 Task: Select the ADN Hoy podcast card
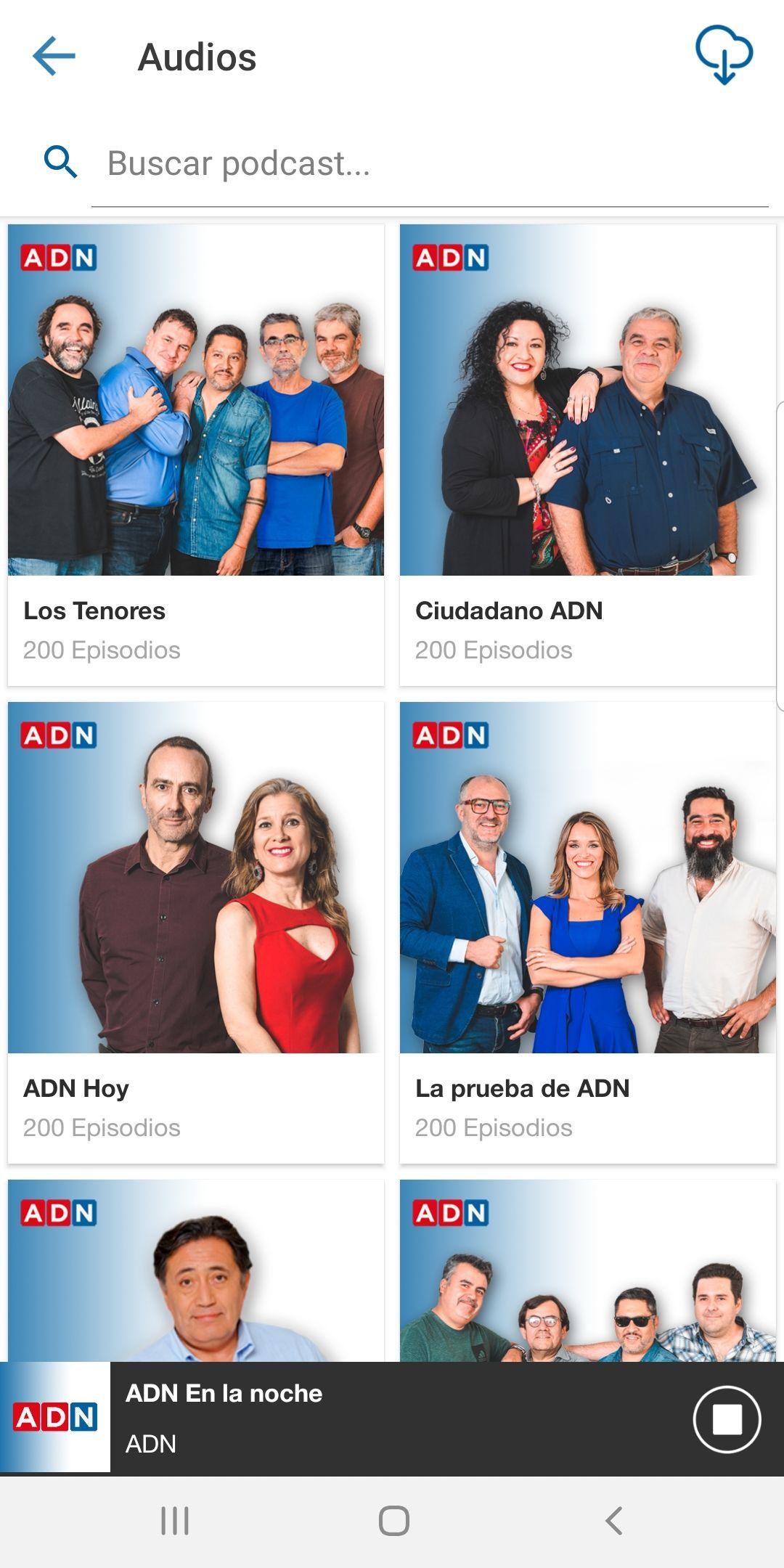[196, 932]
